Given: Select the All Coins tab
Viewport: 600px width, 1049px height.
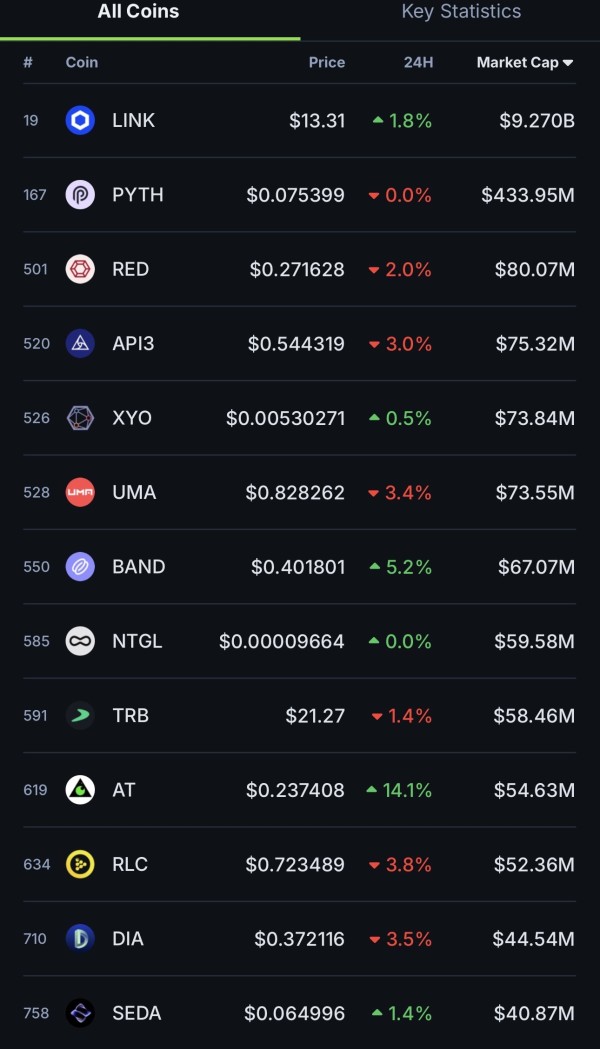Looking at the screenshot, I should [x=138, y=12].
